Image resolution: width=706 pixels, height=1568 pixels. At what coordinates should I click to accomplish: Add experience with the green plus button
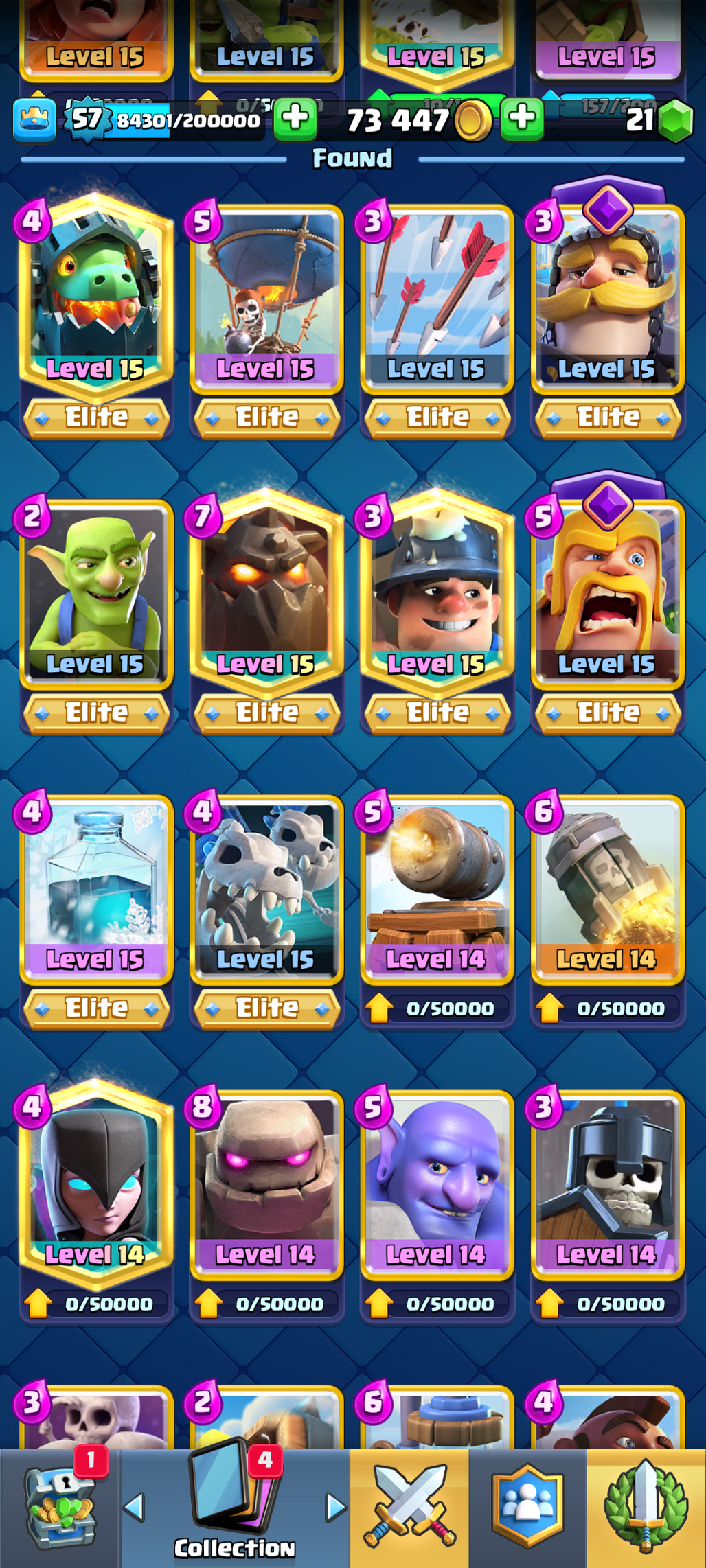(295, 119)
